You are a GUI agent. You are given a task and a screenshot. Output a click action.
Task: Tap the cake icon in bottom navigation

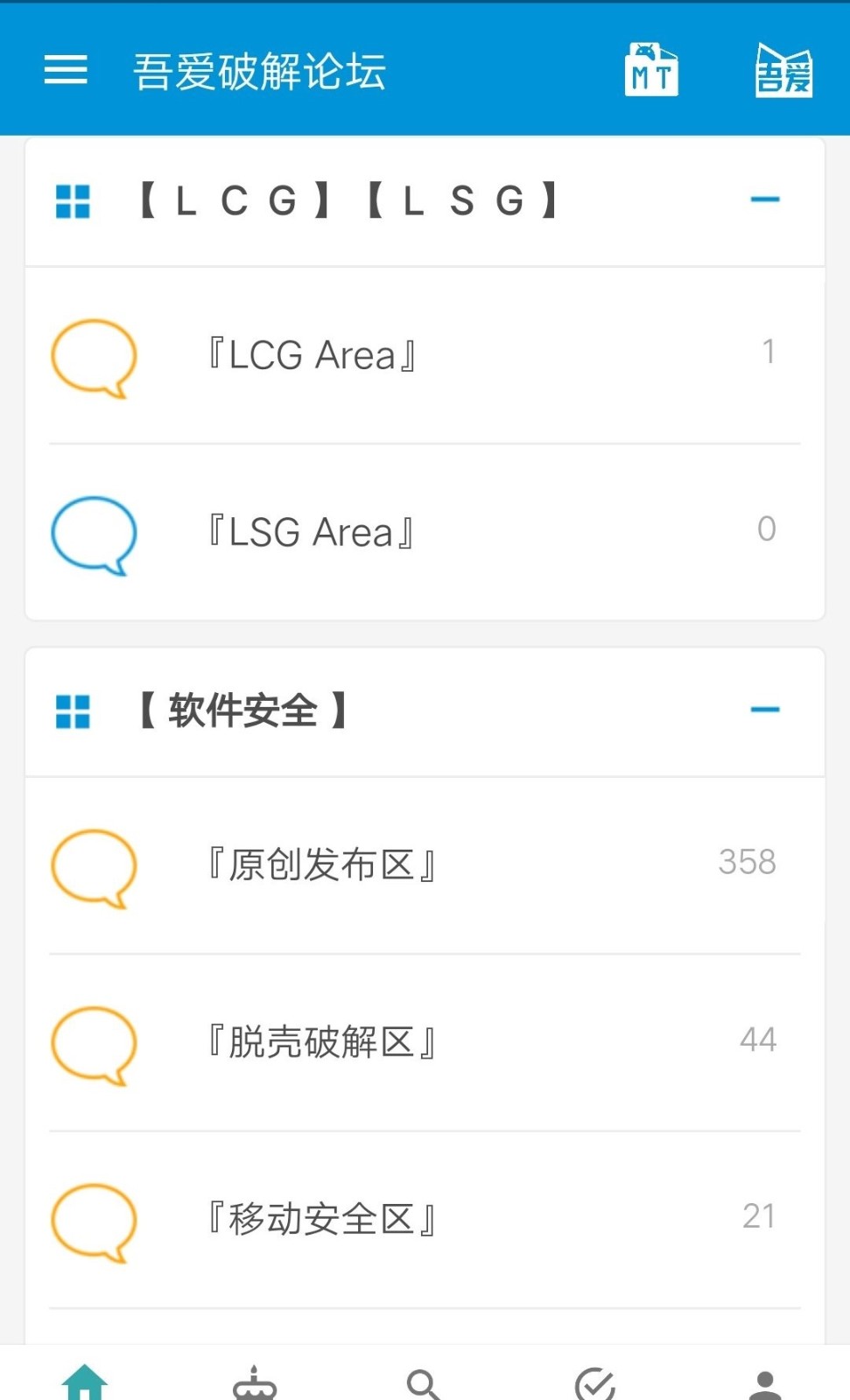point(255,1385)
